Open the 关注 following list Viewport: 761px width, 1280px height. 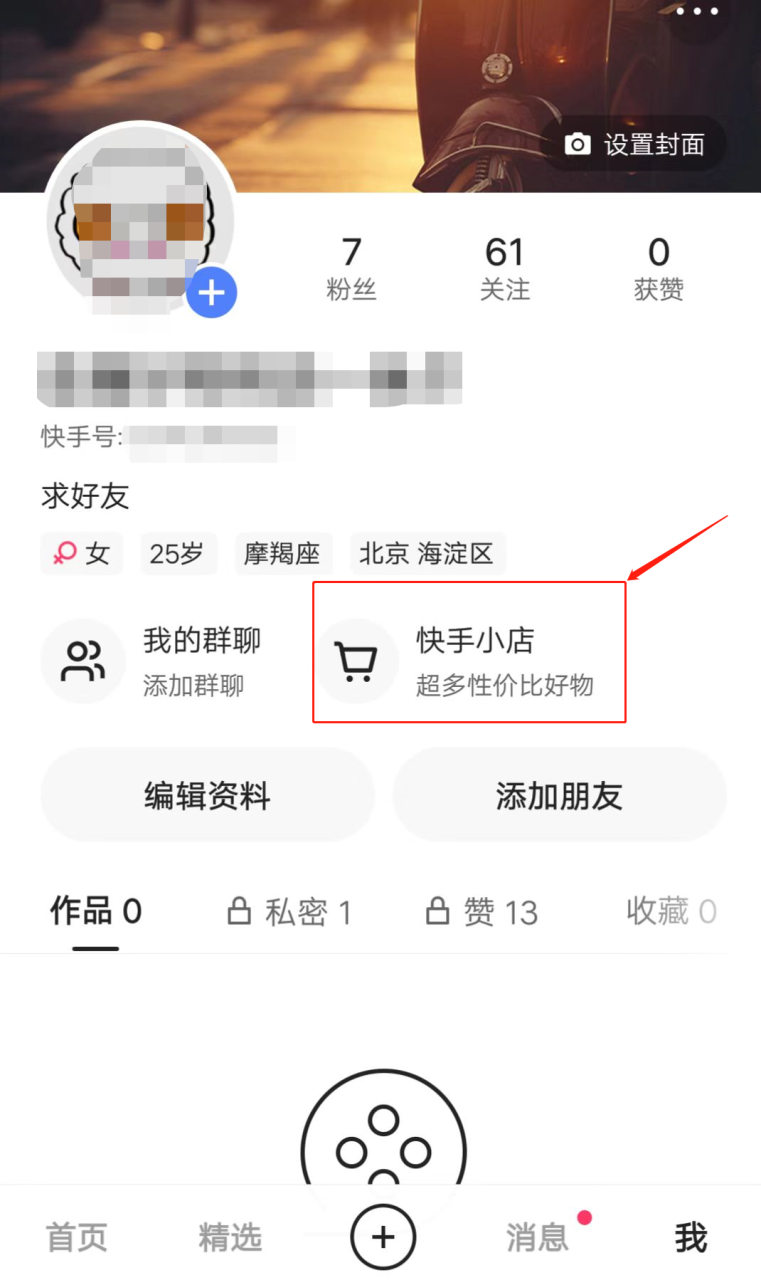pos(505,268)
